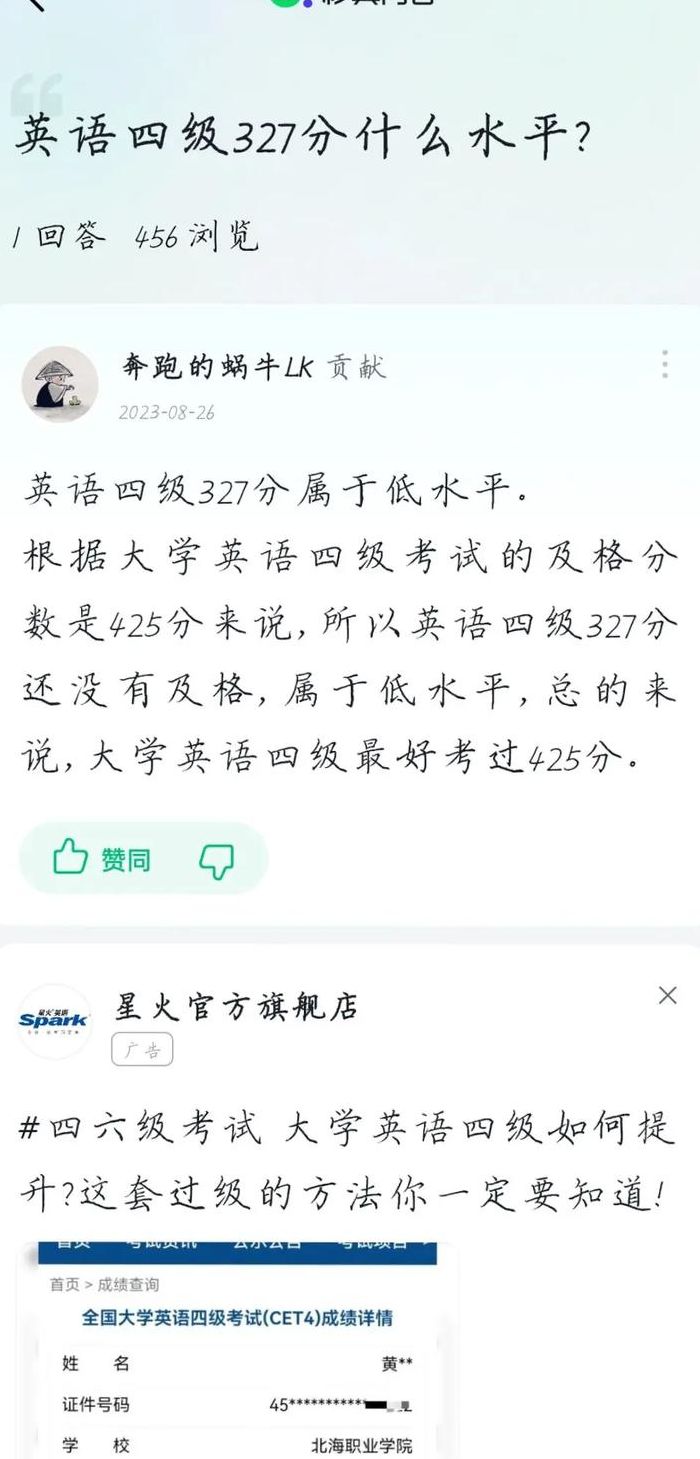Screen dimensions: 700x1459
Task: Downvote the answer with thumbs-down icon
Action: click(x=217, y=859)
